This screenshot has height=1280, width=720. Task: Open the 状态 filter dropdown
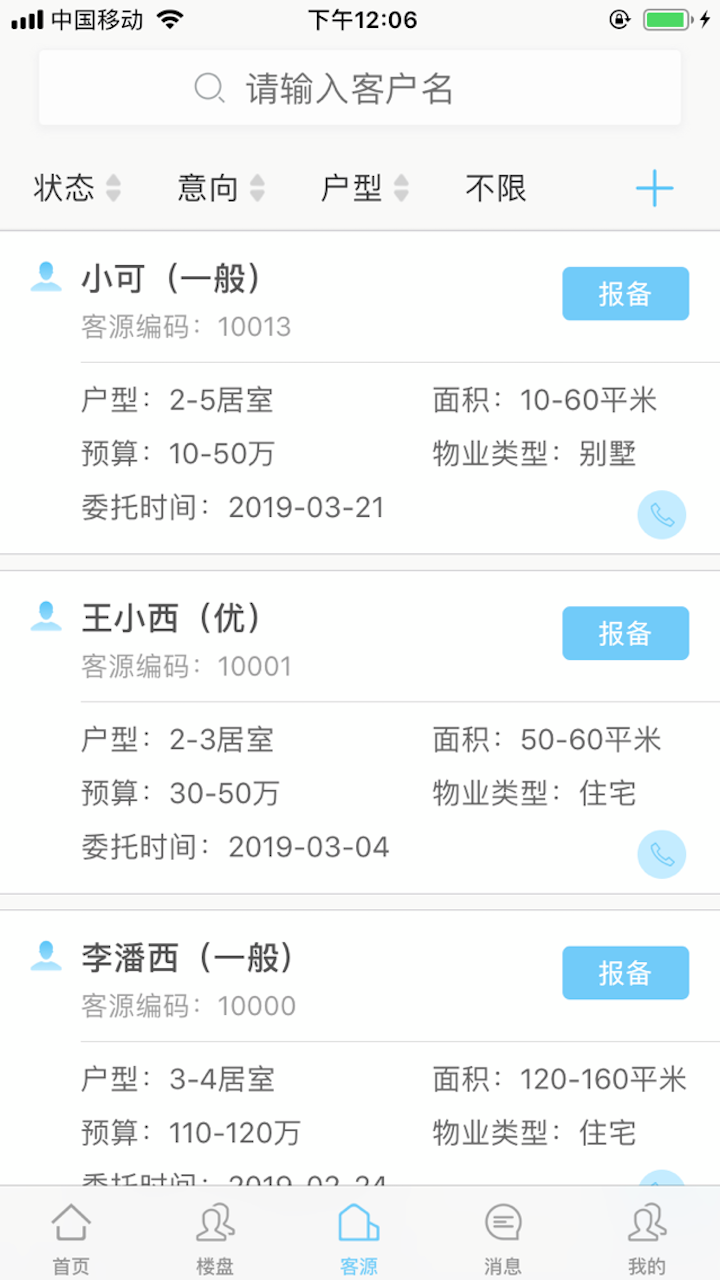pyautogui.click(x=77, y=188)
